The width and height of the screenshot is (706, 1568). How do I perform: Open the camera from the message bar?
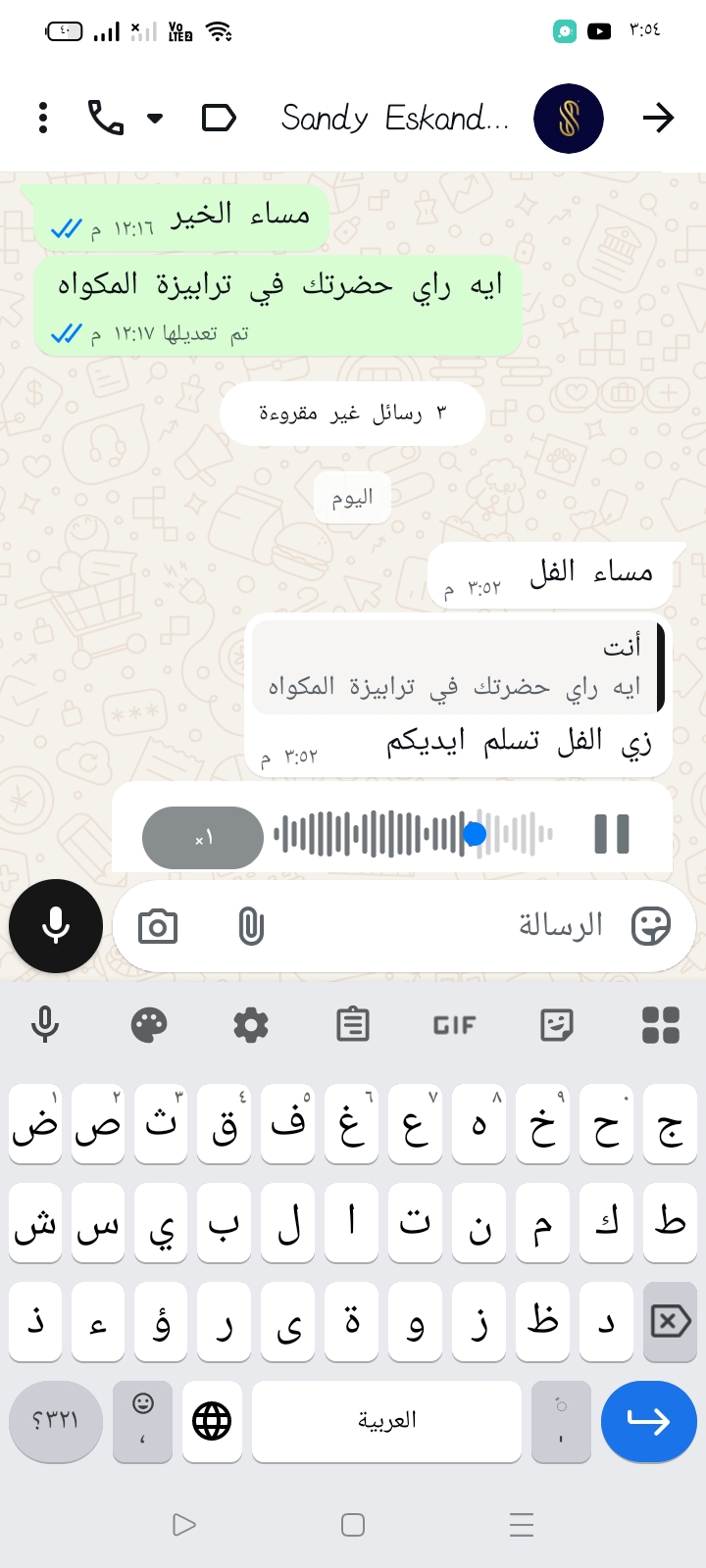158,926
